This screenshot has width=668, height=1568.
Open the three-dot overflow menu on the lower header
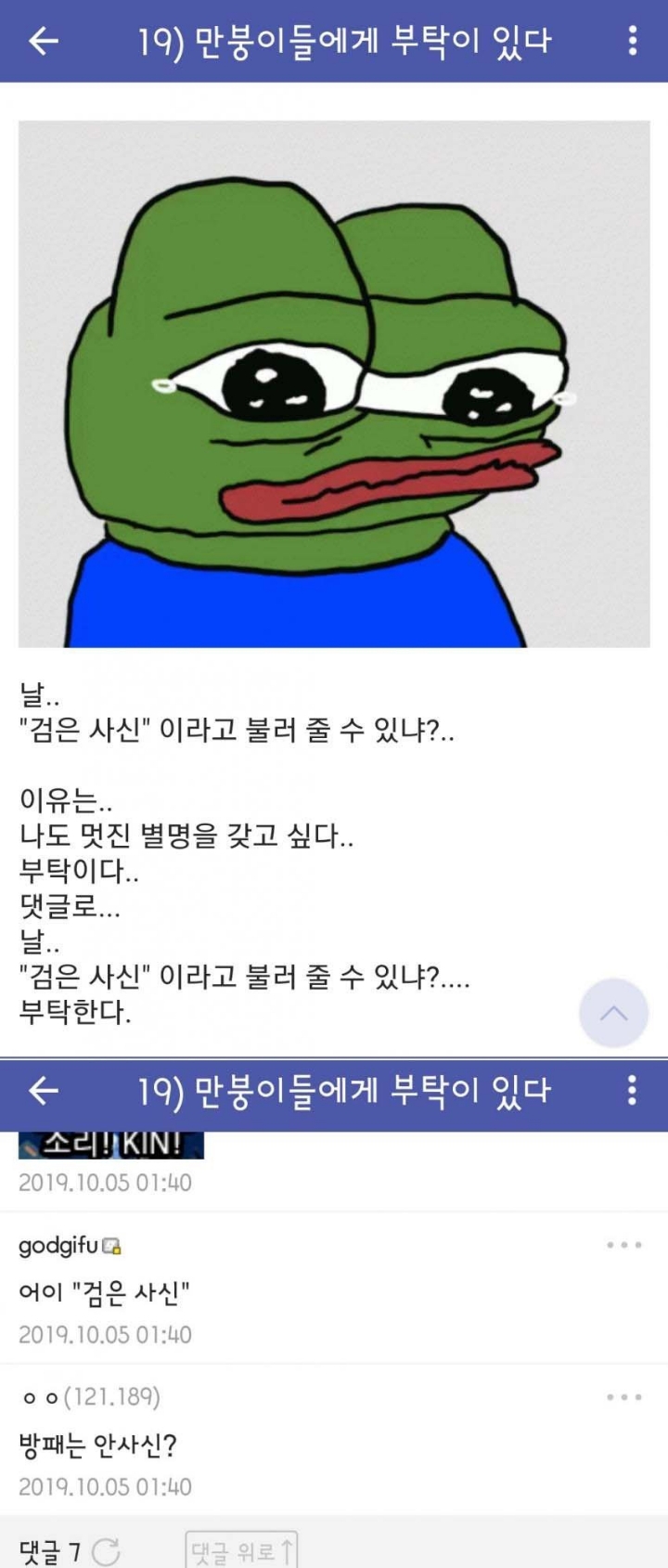pos(630,1092)
